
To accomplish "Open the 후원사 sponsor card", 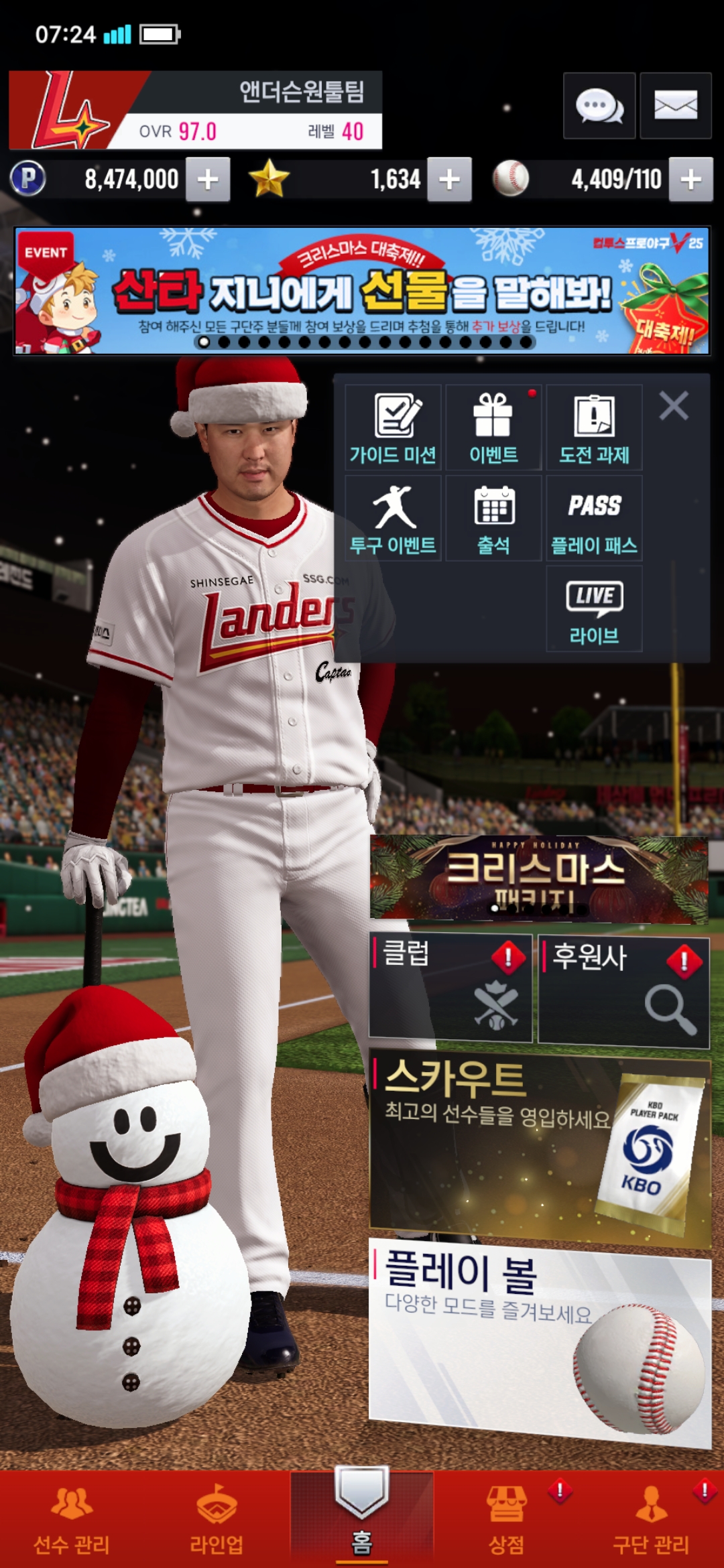I will pos(623,990).
